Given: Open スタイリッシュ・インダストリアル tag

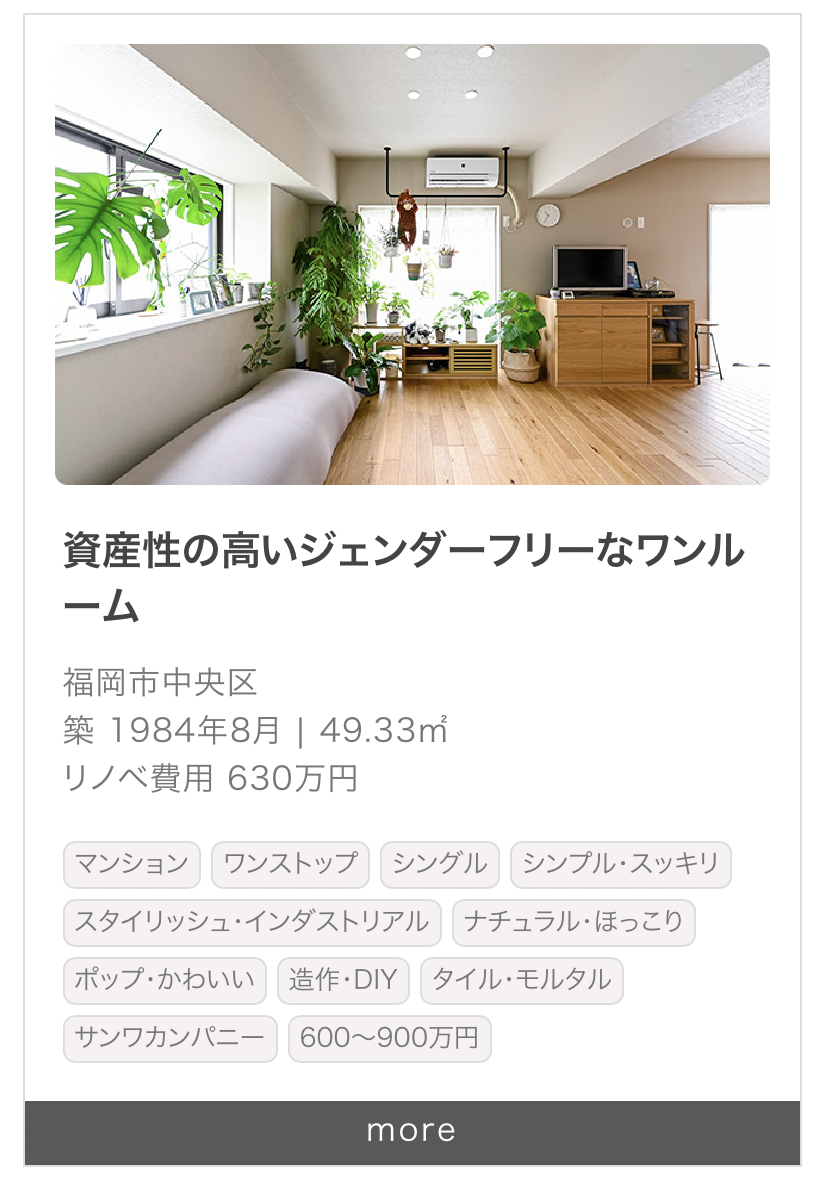Looking at the screenshot, I should coord(251,922).
